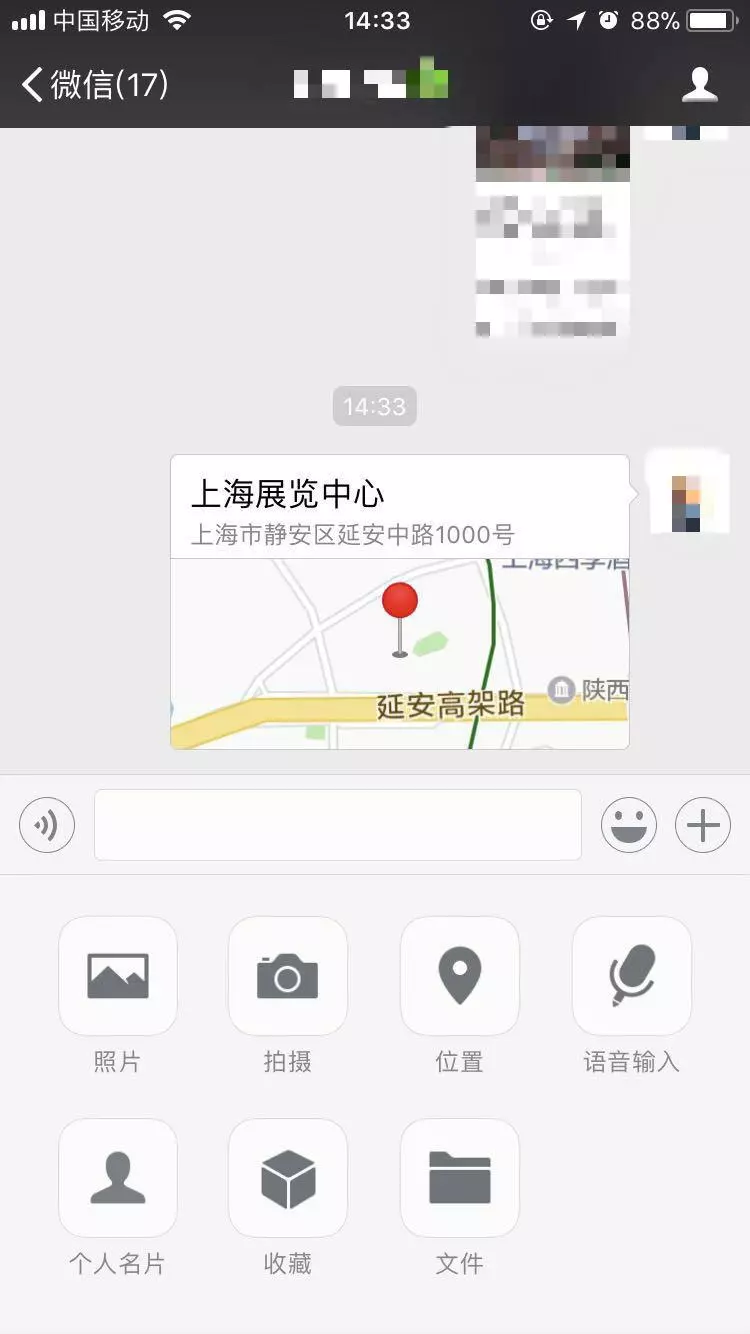Screen dimensions: 750x1334
Task: Select 照片 to send a photo
Action: tap(118, 976)
